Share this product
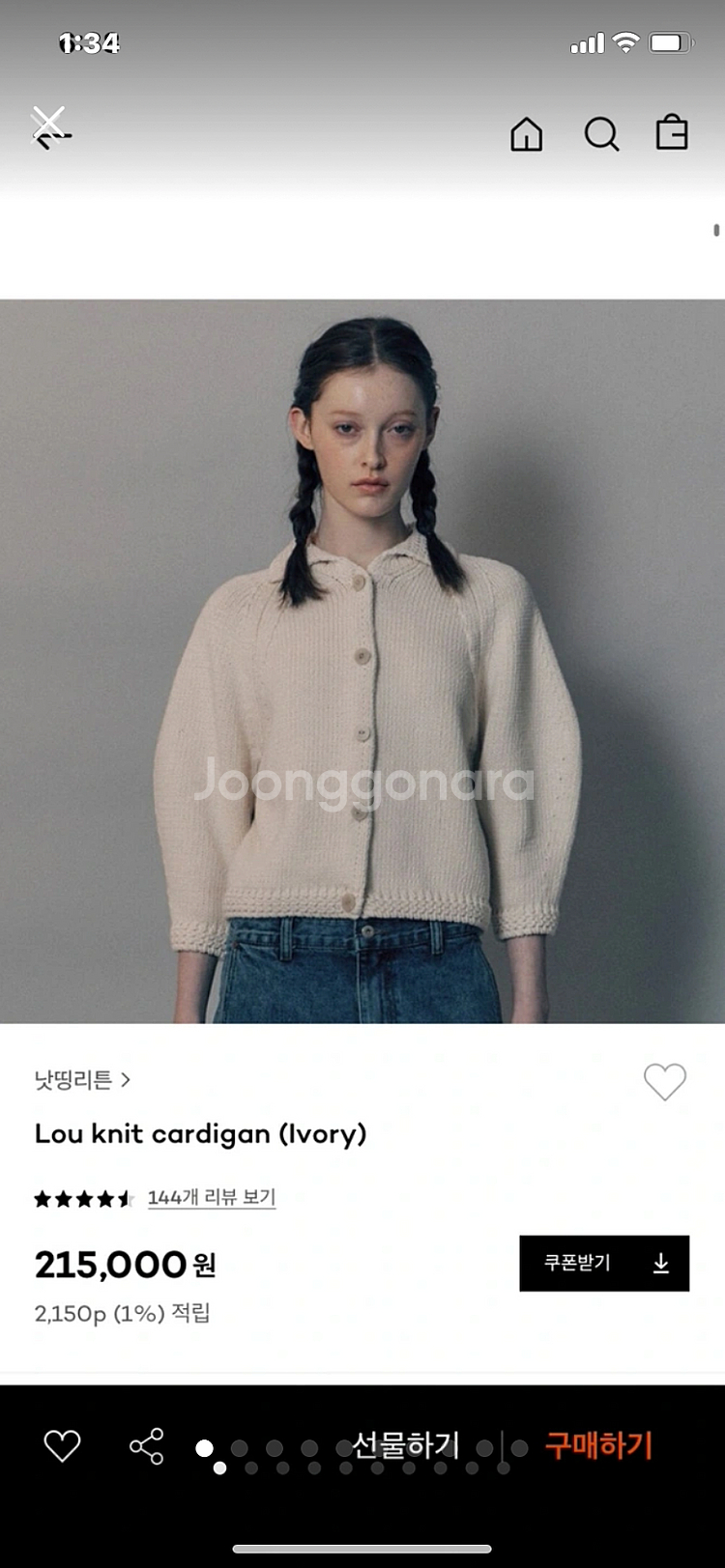This screenshot has width=725, height=1568. (x=147, y=1446)
